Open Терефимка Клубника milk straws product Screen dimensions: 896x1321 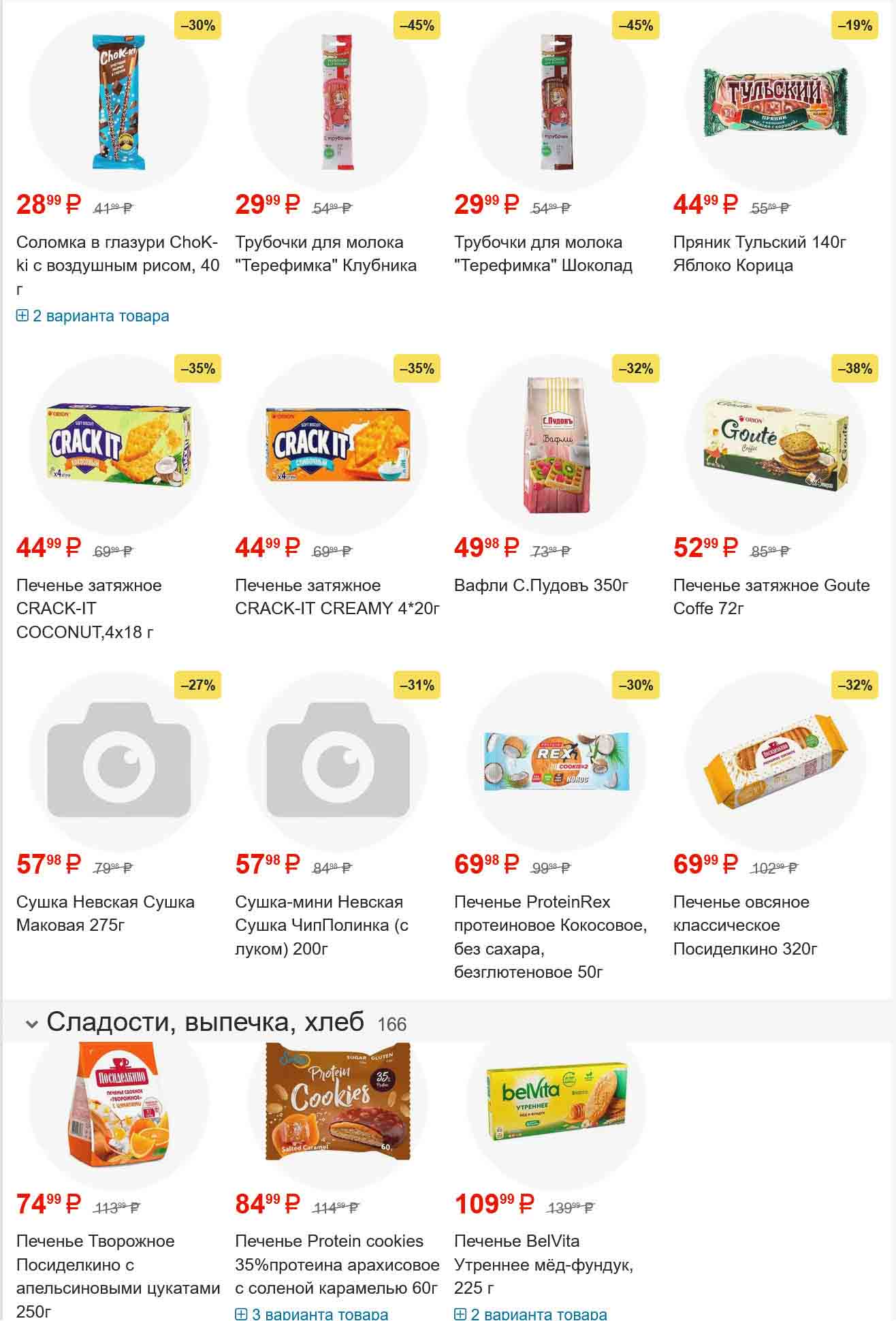click(x=325, y=254)
